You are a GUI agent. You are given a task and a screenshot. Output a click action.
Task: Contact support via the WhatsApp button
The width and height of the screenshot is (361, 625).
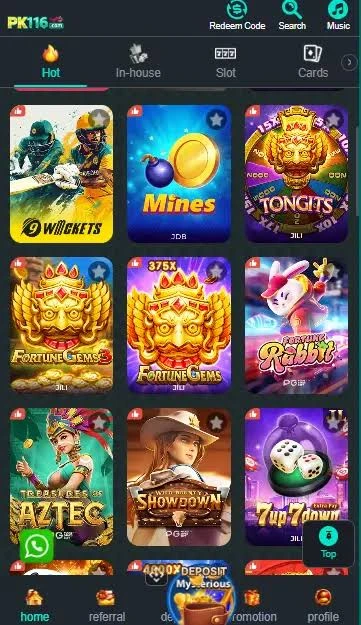[x=36, y=546]
